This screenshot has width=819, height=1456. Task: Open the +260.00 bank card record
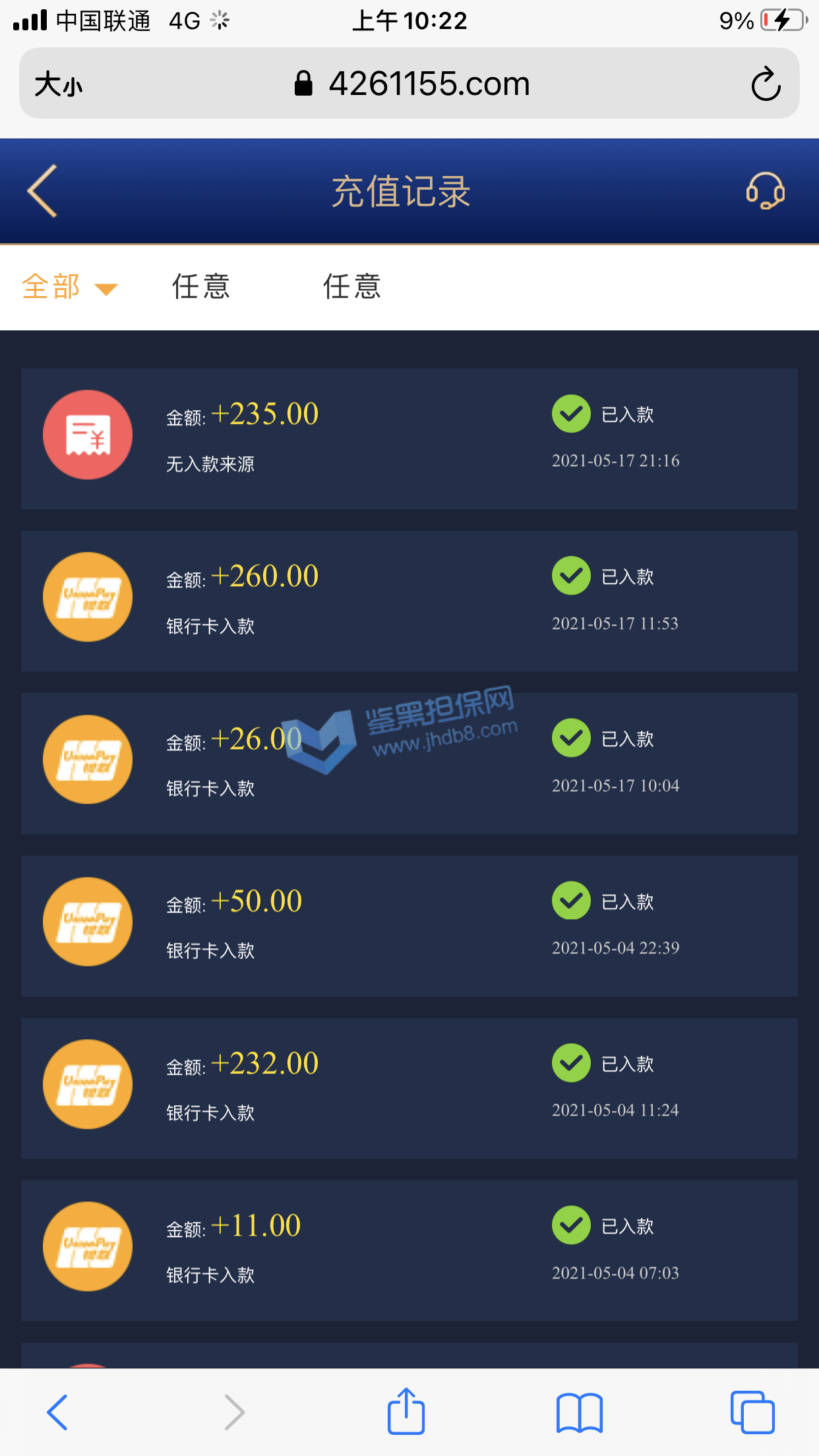point(409,601)
